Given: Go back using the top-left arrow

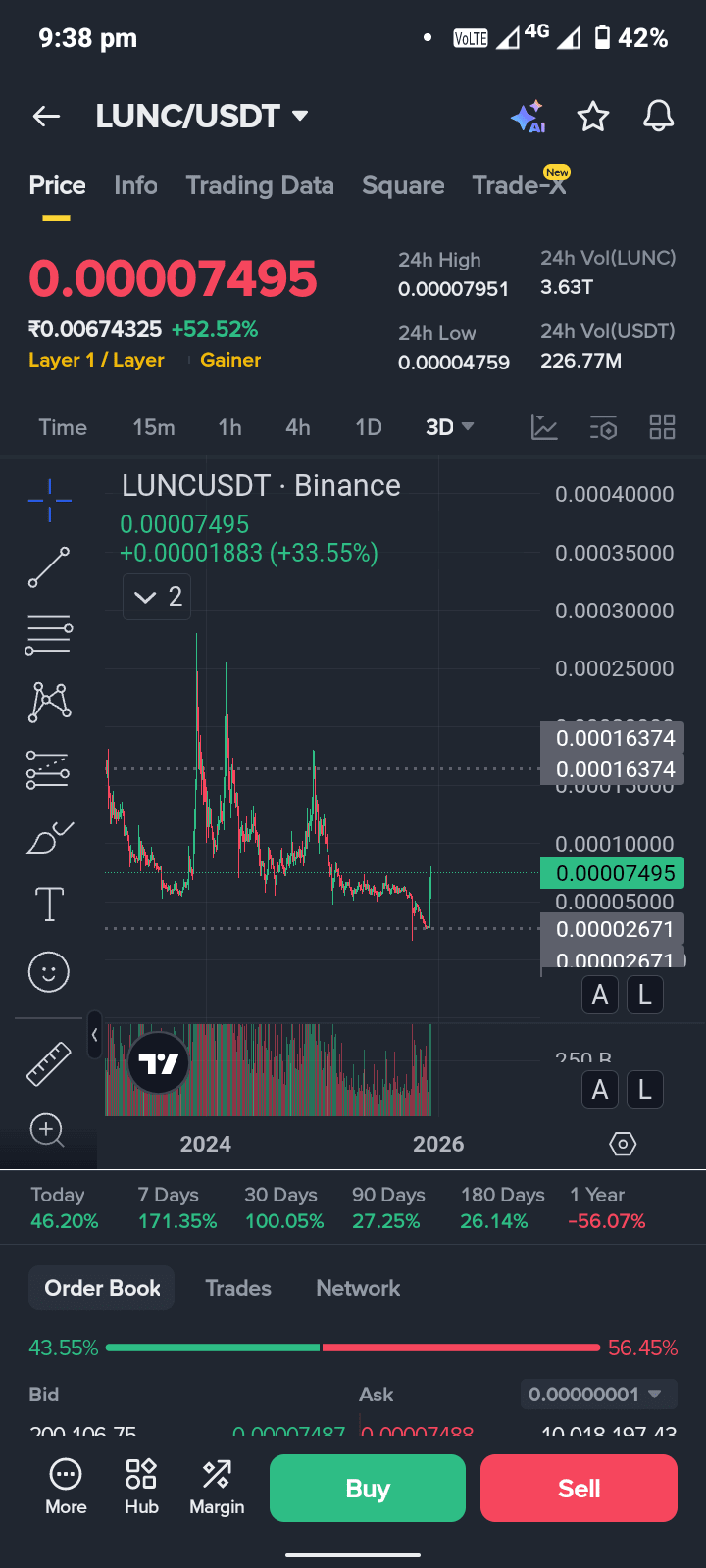Looking at the screenshot, I should 46,117.
